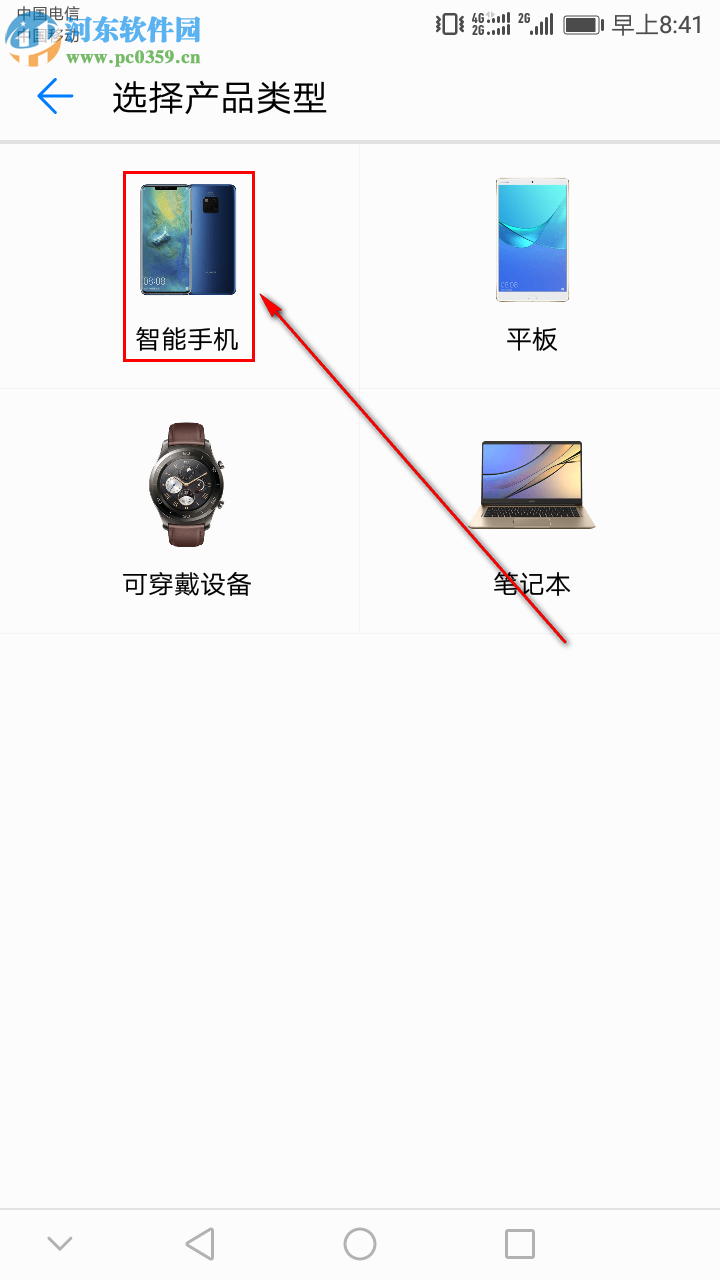The image size is (720, 1280).
Task: Tap the triangle back button in navigation bar
Action: (200, 1243)
